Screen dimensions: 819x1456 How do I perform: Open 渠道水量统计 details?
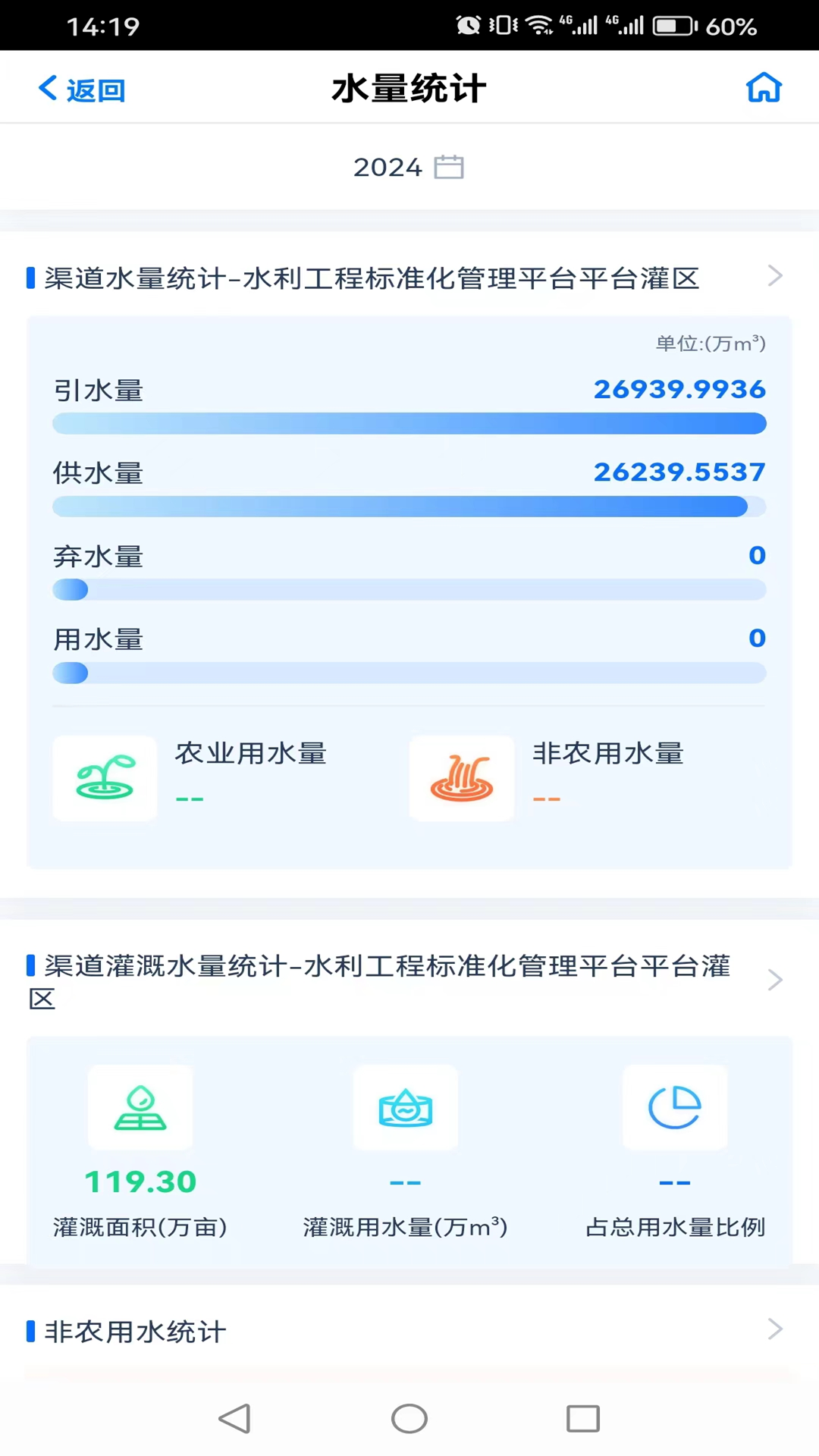774,276
